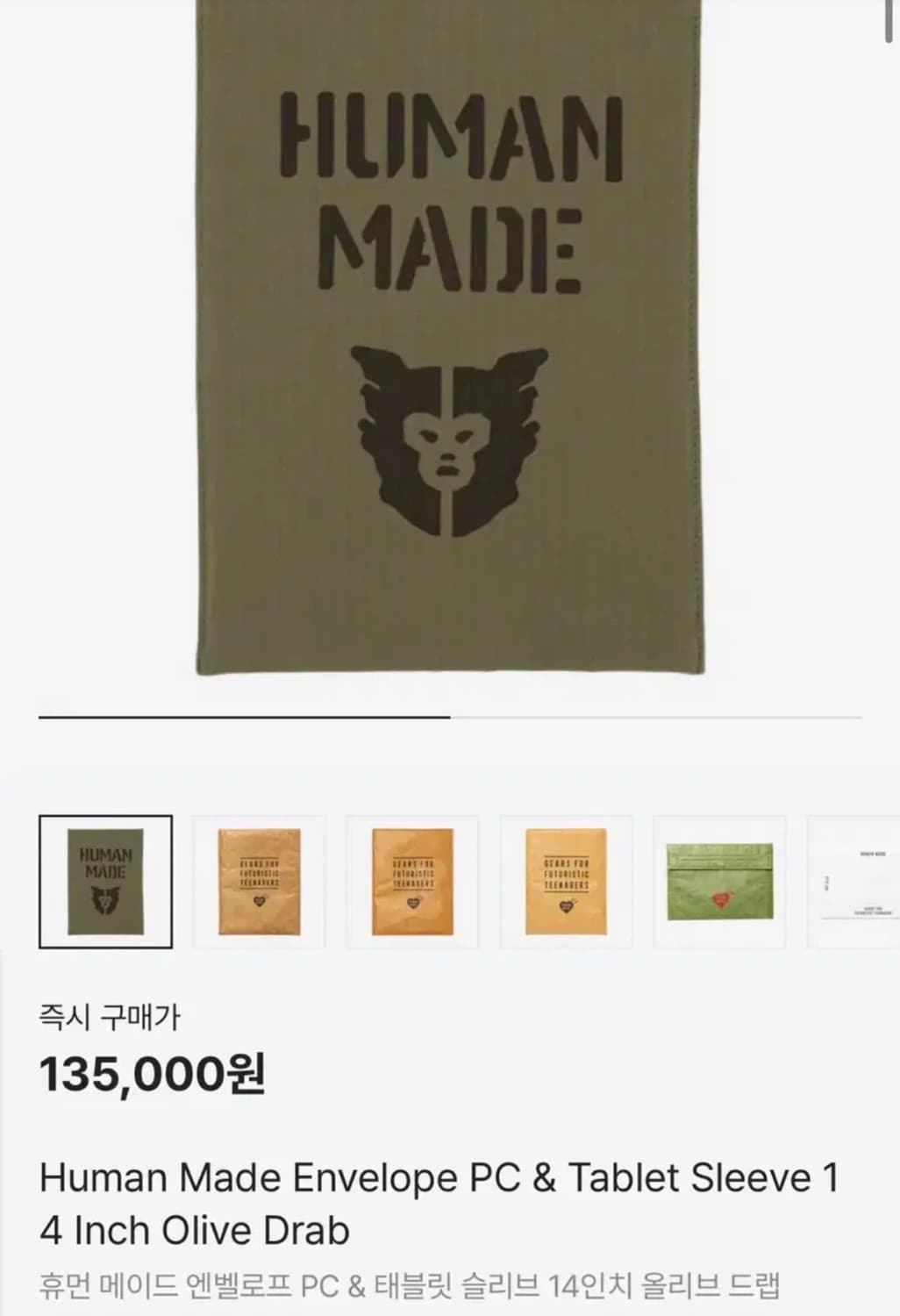
Task: Click the wolf face icon on olive thumbnail
Action: click(x=105, y=899)
